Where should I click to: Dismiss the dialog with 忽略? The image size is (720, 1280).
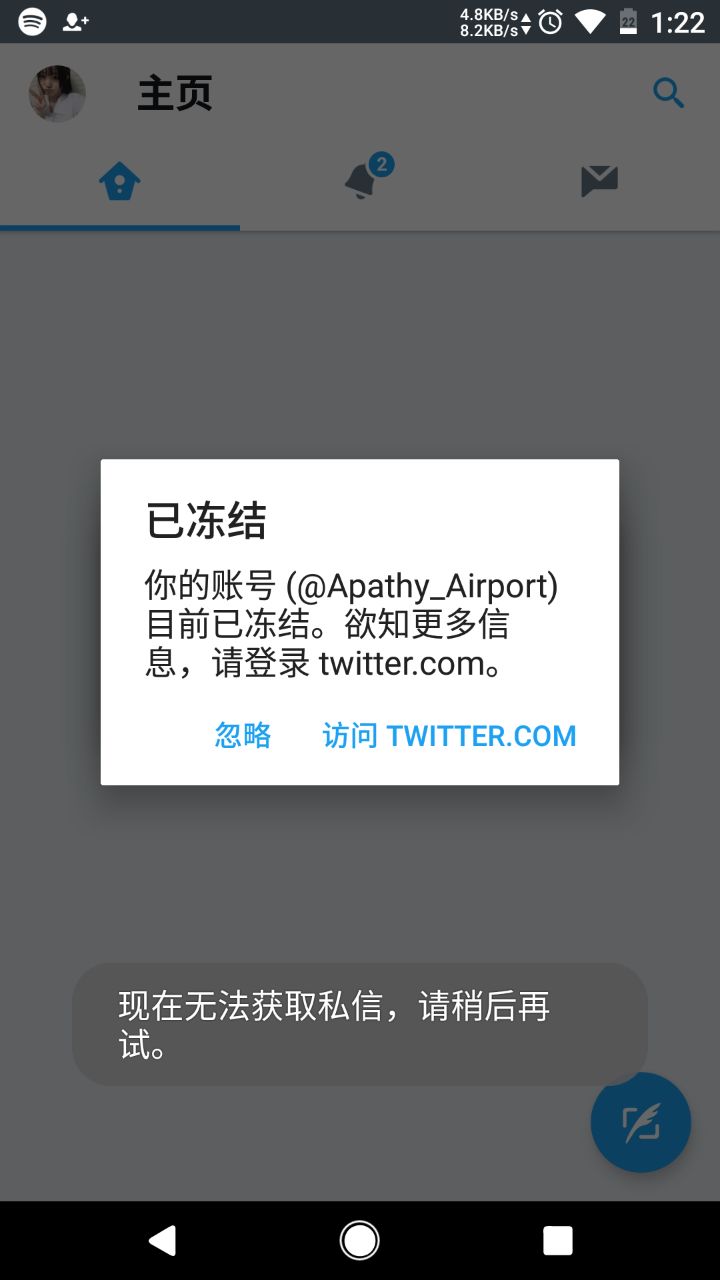[243, 736]
